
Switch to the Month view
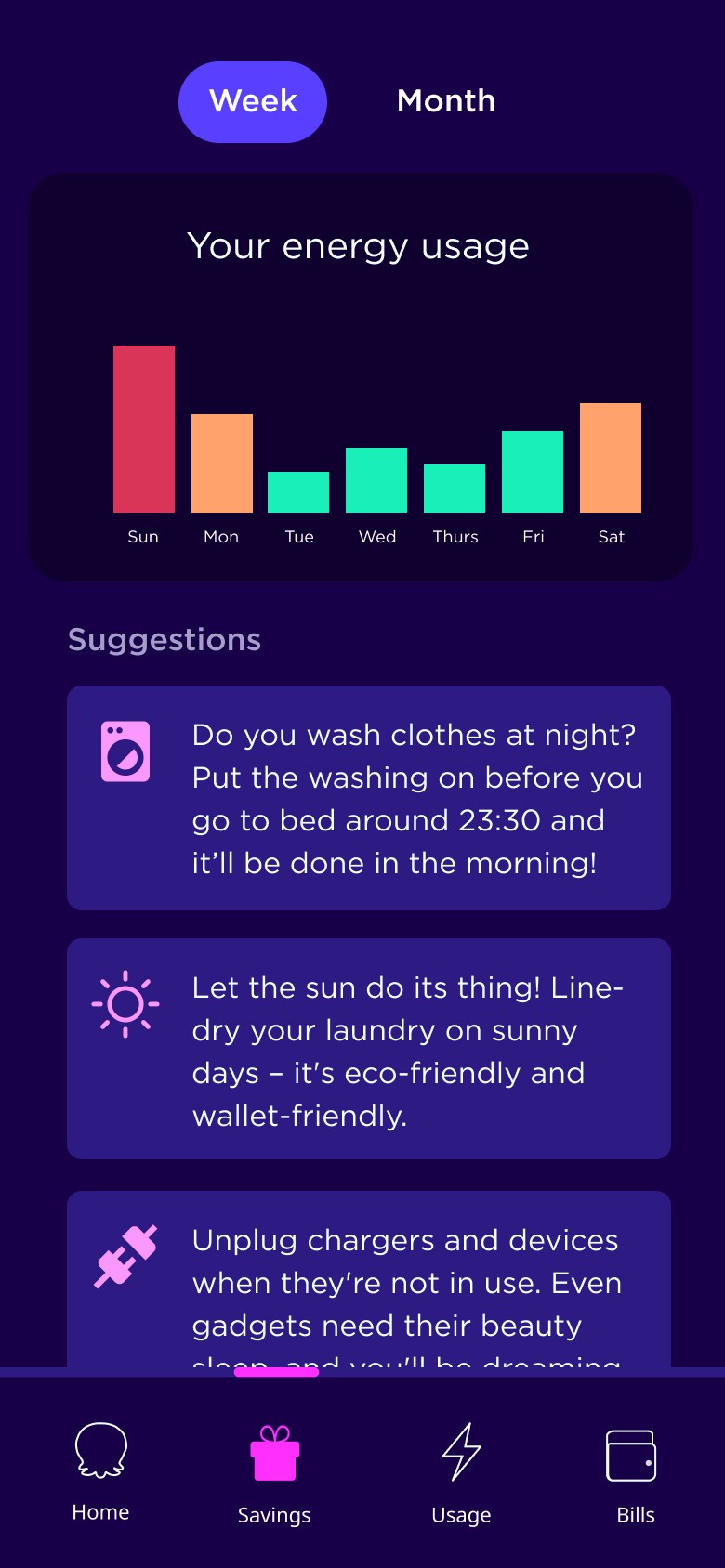[446, 101]
